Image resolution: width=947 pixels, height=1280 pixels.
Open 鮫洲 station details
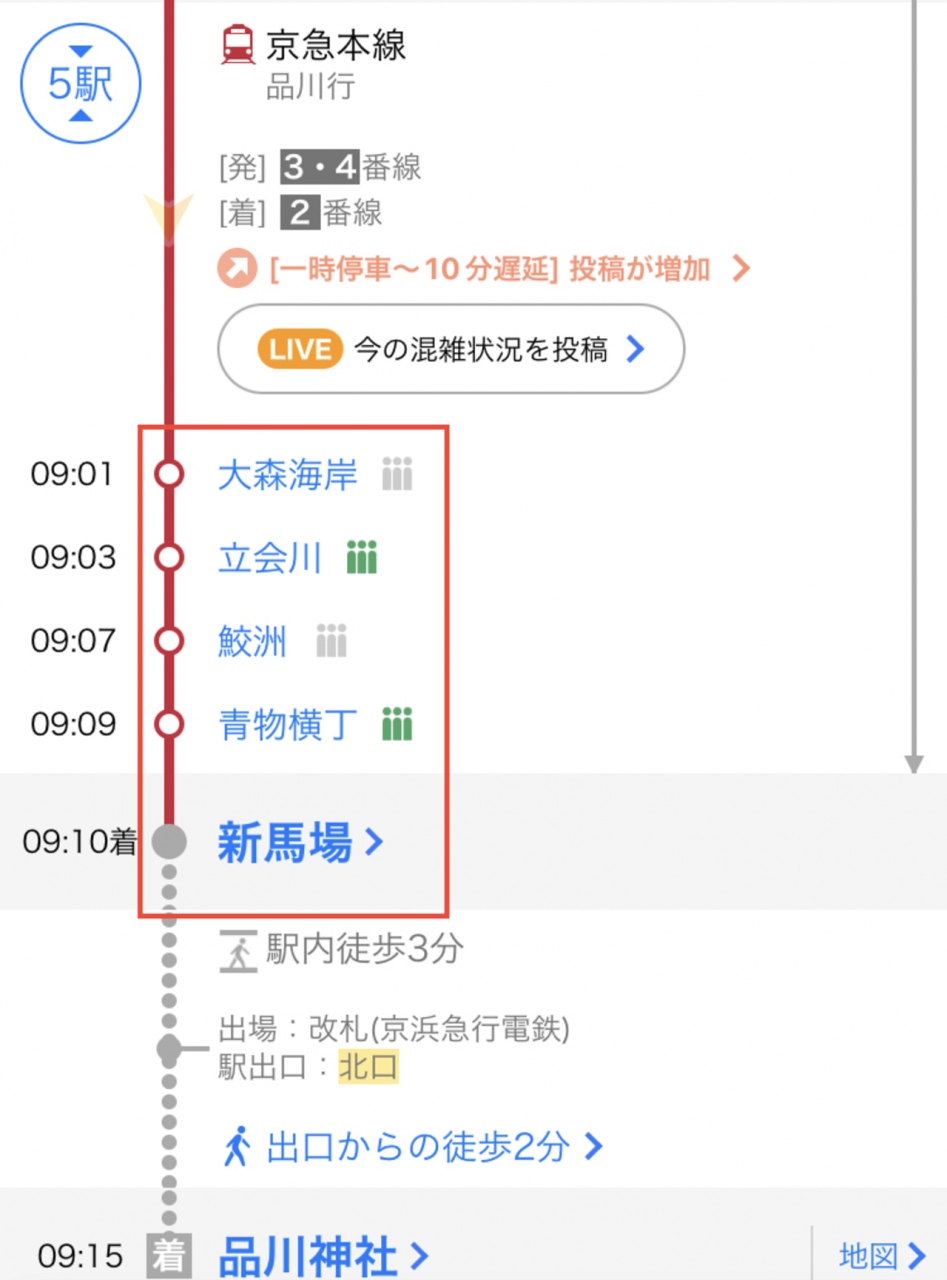(x=252, y=641)
